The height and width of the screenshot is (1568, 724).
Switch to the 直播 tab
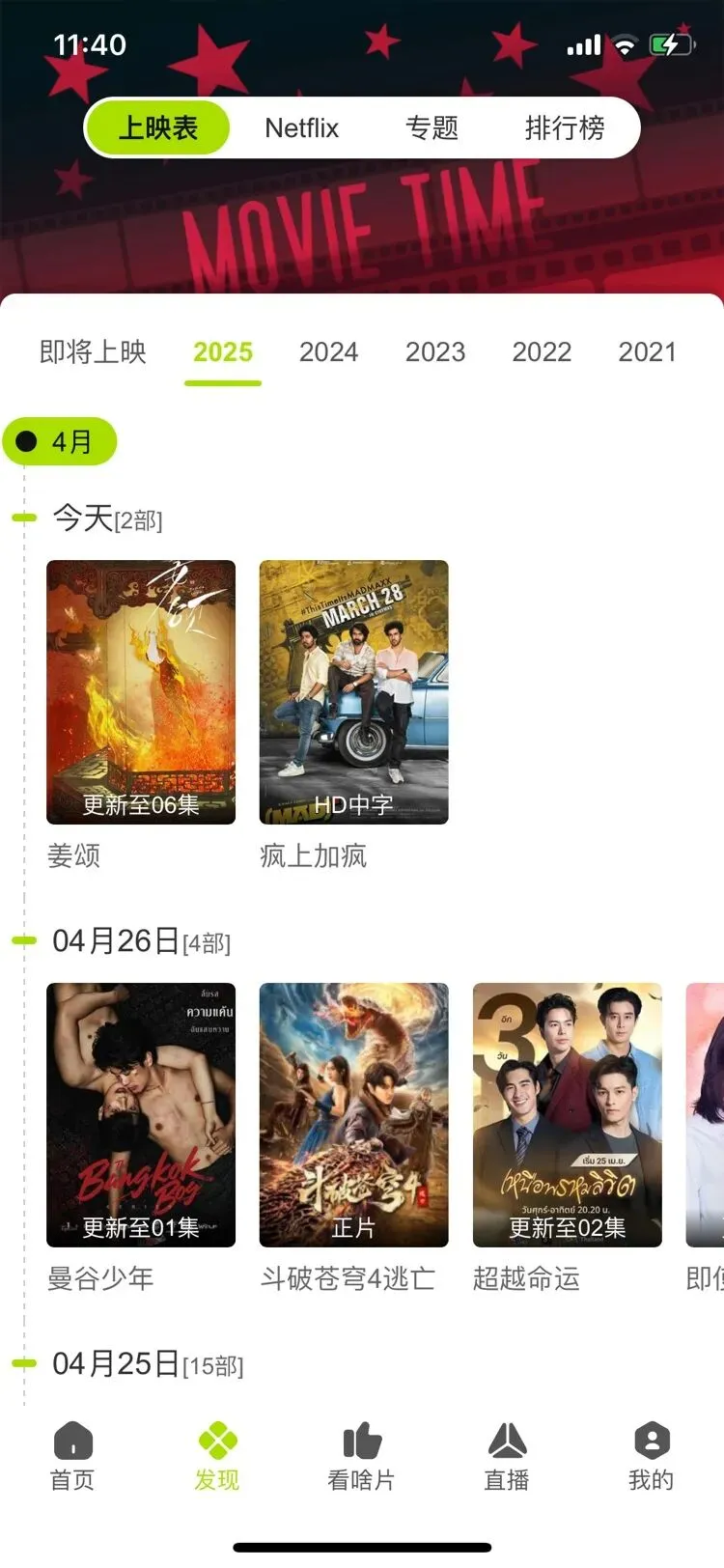[x=507, y=1456]
